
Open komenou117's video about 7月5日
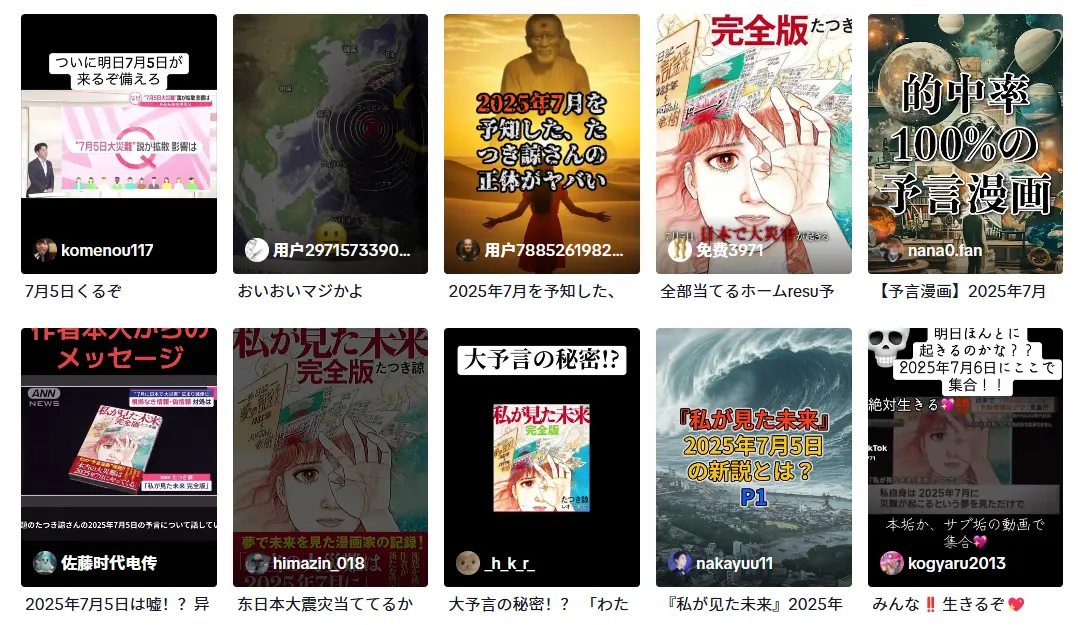coord(118,143)
